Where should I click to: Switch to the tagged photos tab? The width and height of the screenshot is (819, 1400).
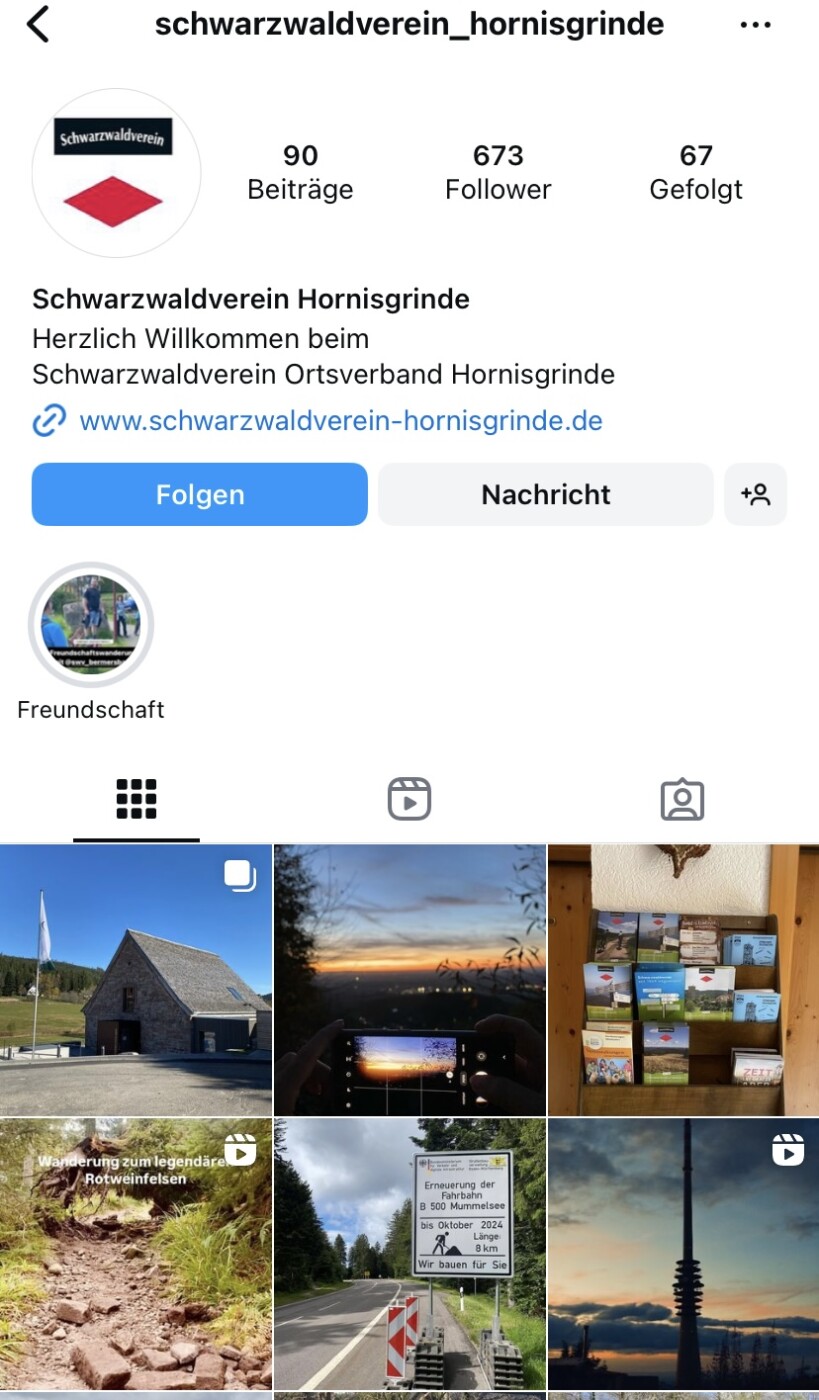coord(682,799)
